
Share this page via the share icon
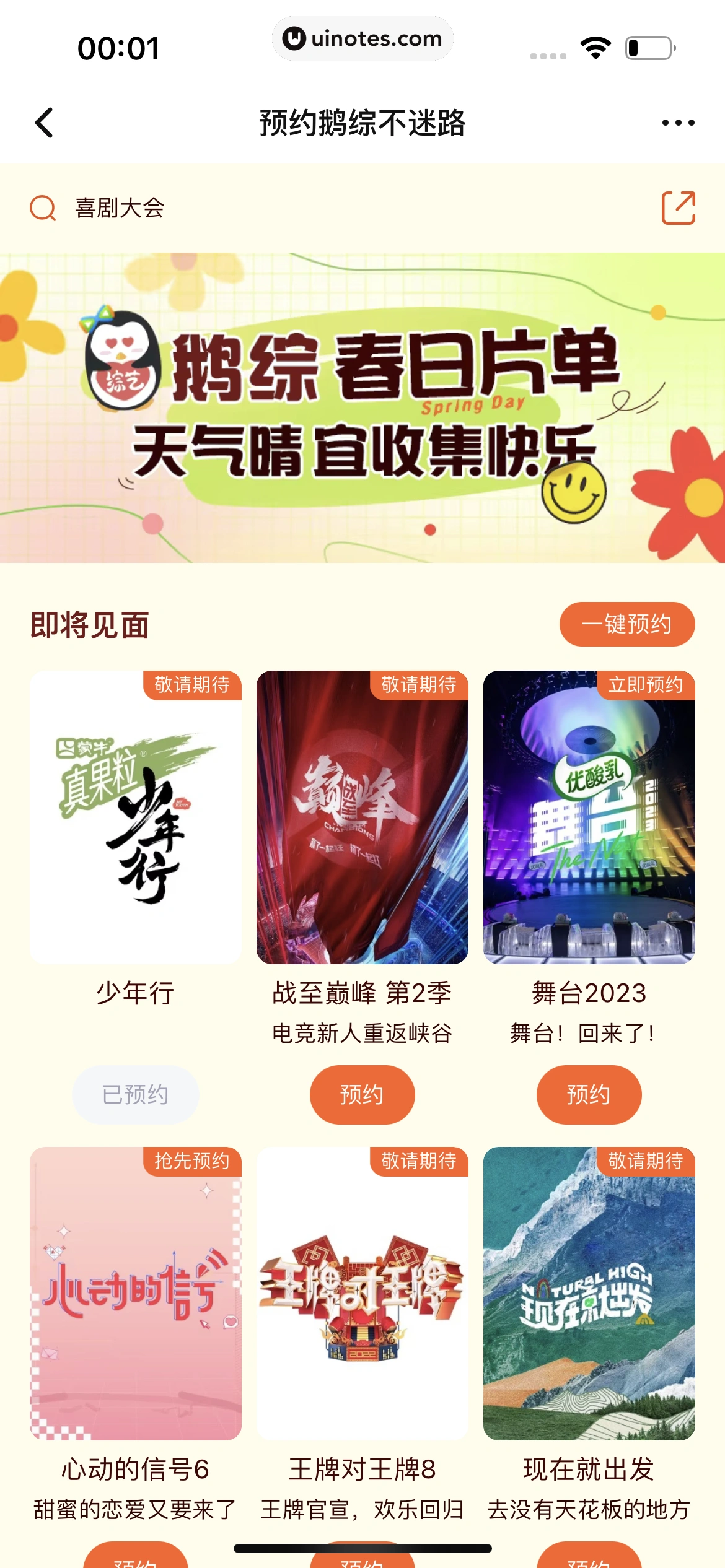(678, 208)
